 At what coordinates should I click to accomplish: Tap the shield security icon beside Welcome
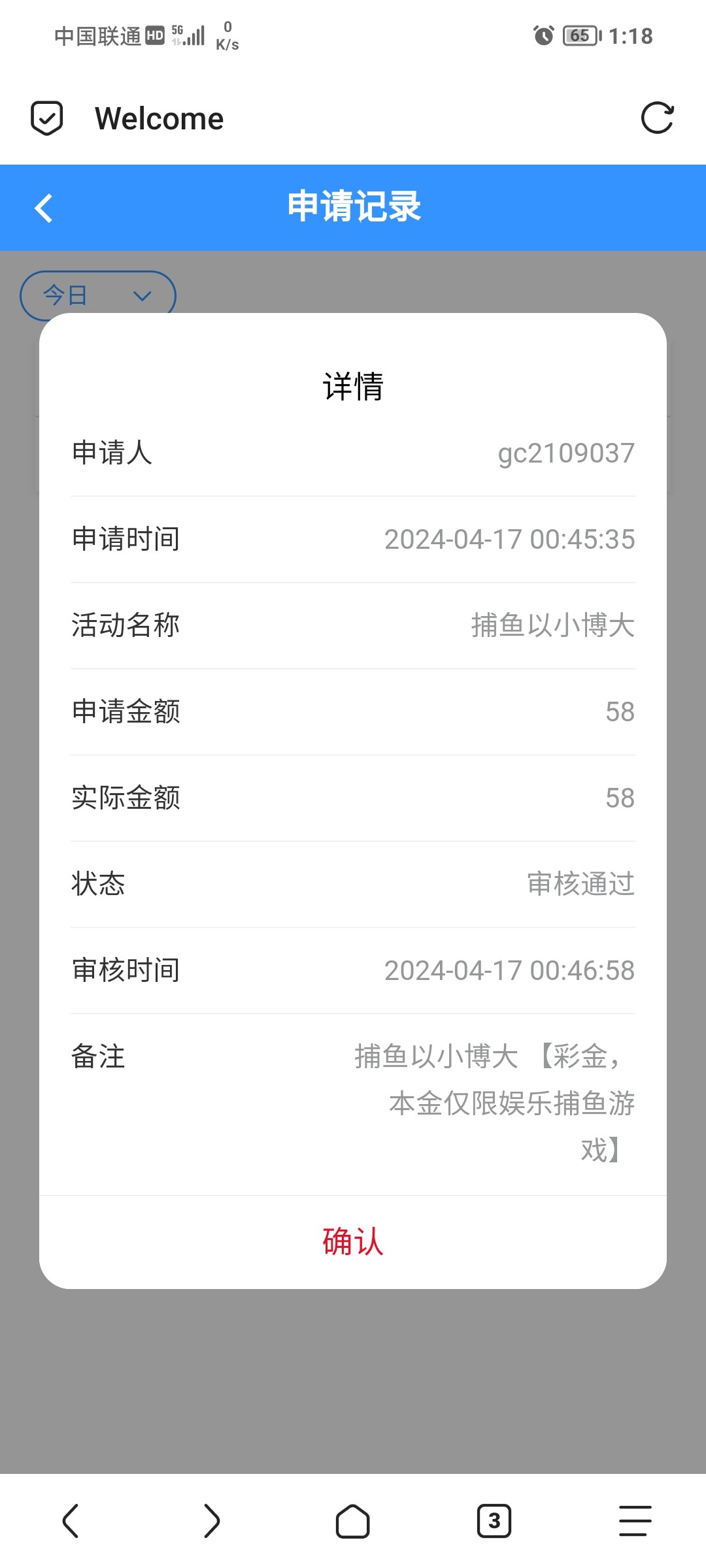coord(47,118)
